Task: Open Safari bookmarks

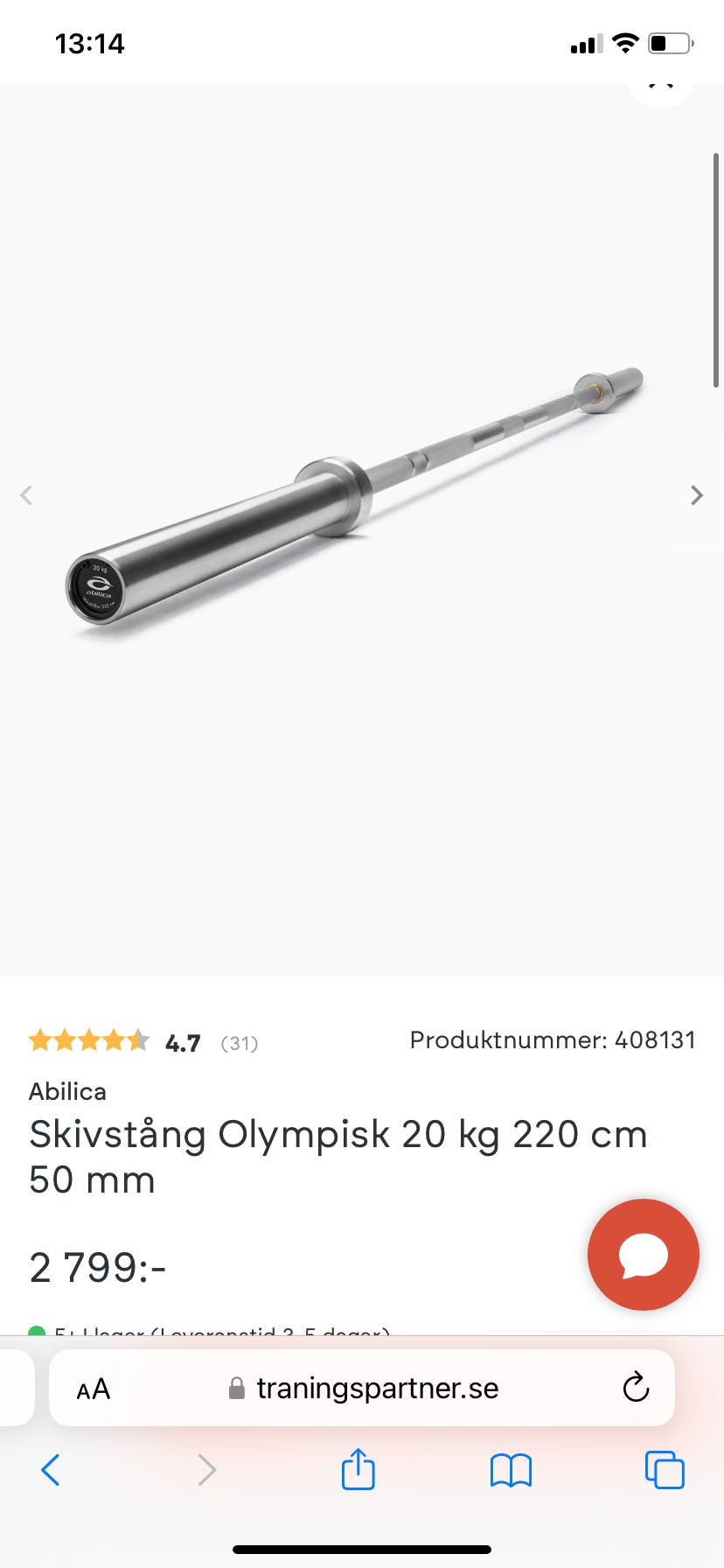Action: pos(511,1470)
